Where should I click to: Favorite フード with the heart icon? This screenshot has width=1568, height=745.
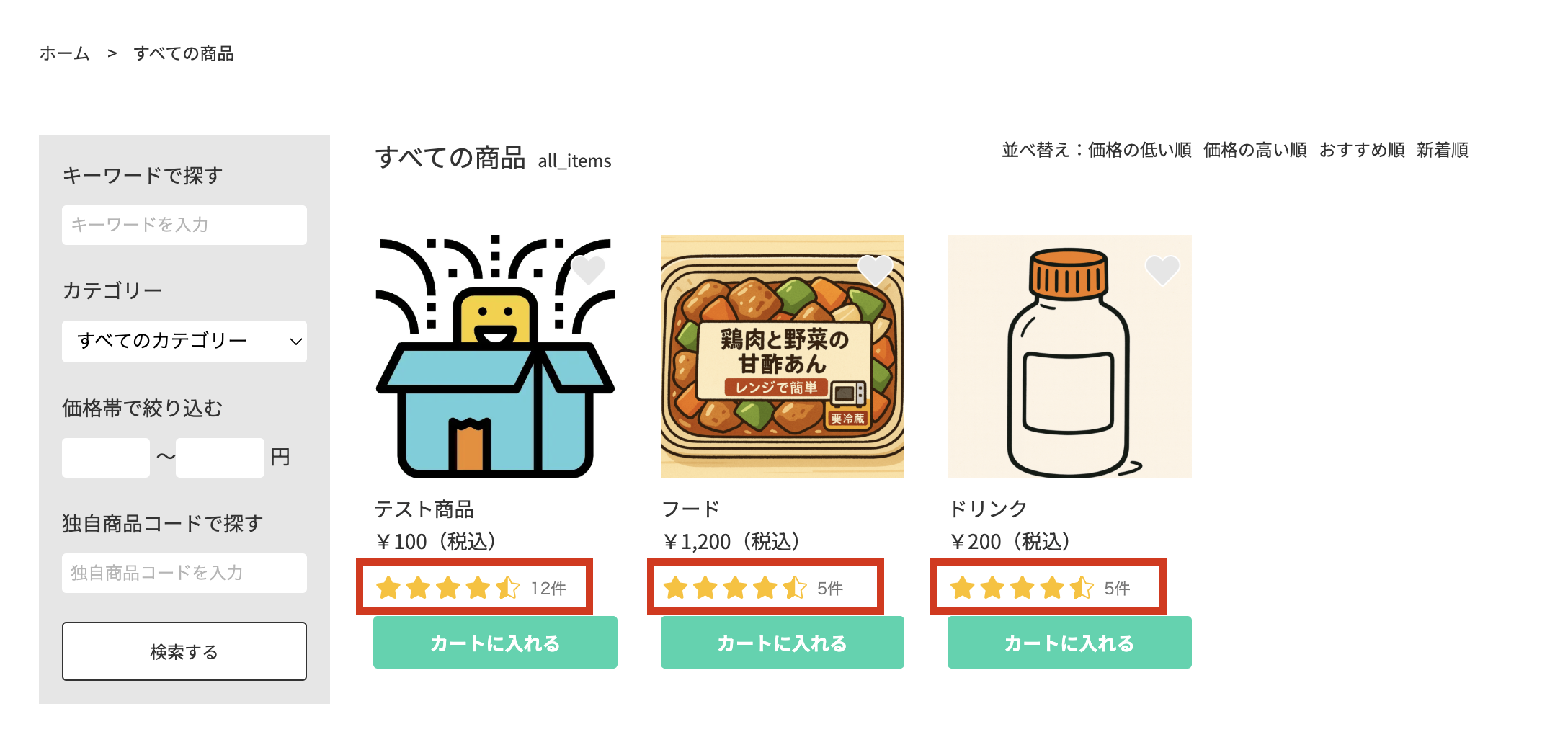click(875, 270)
